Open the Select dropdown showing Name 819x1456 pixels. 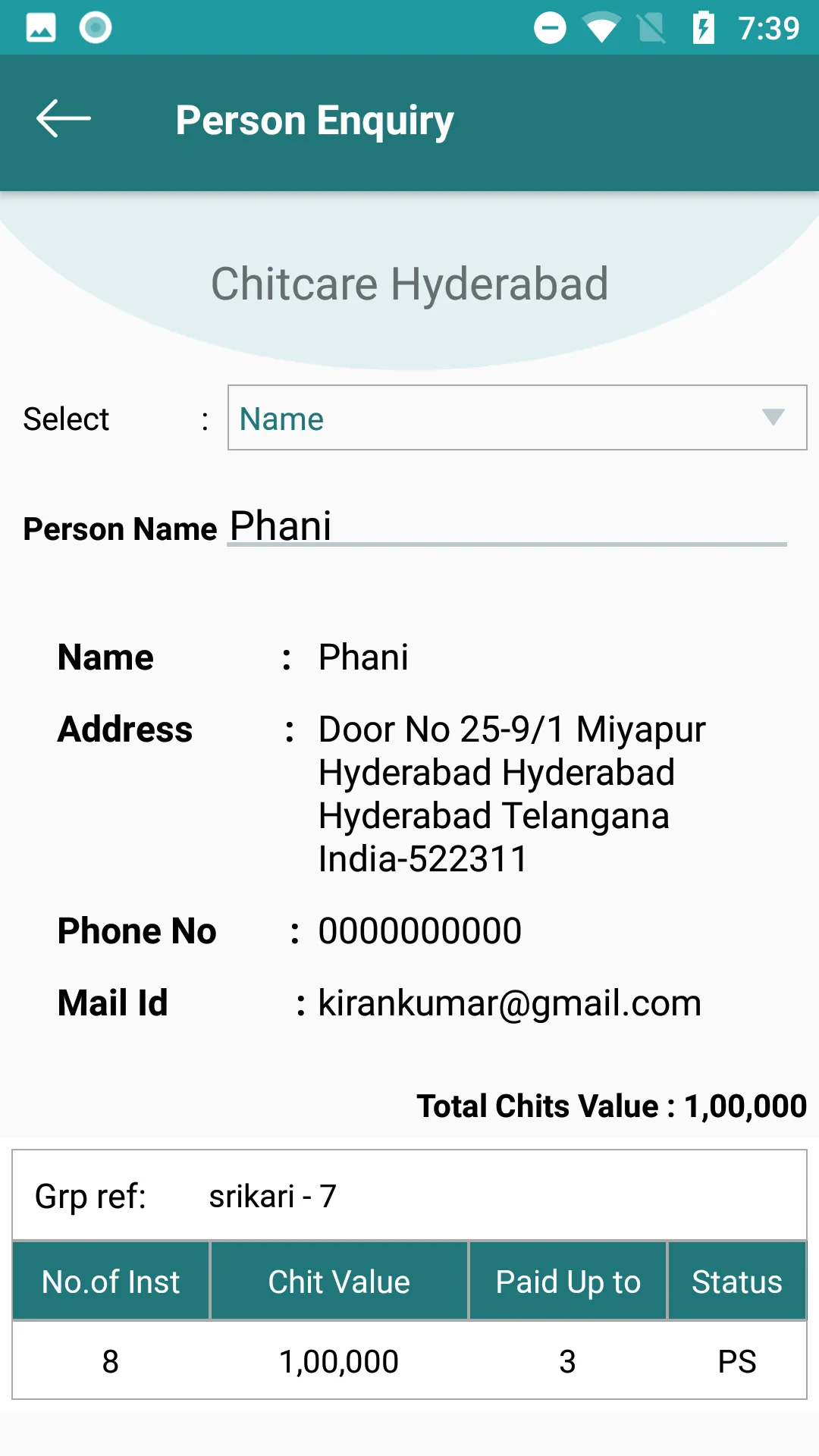pyautogui.click(x=516, y=418)
